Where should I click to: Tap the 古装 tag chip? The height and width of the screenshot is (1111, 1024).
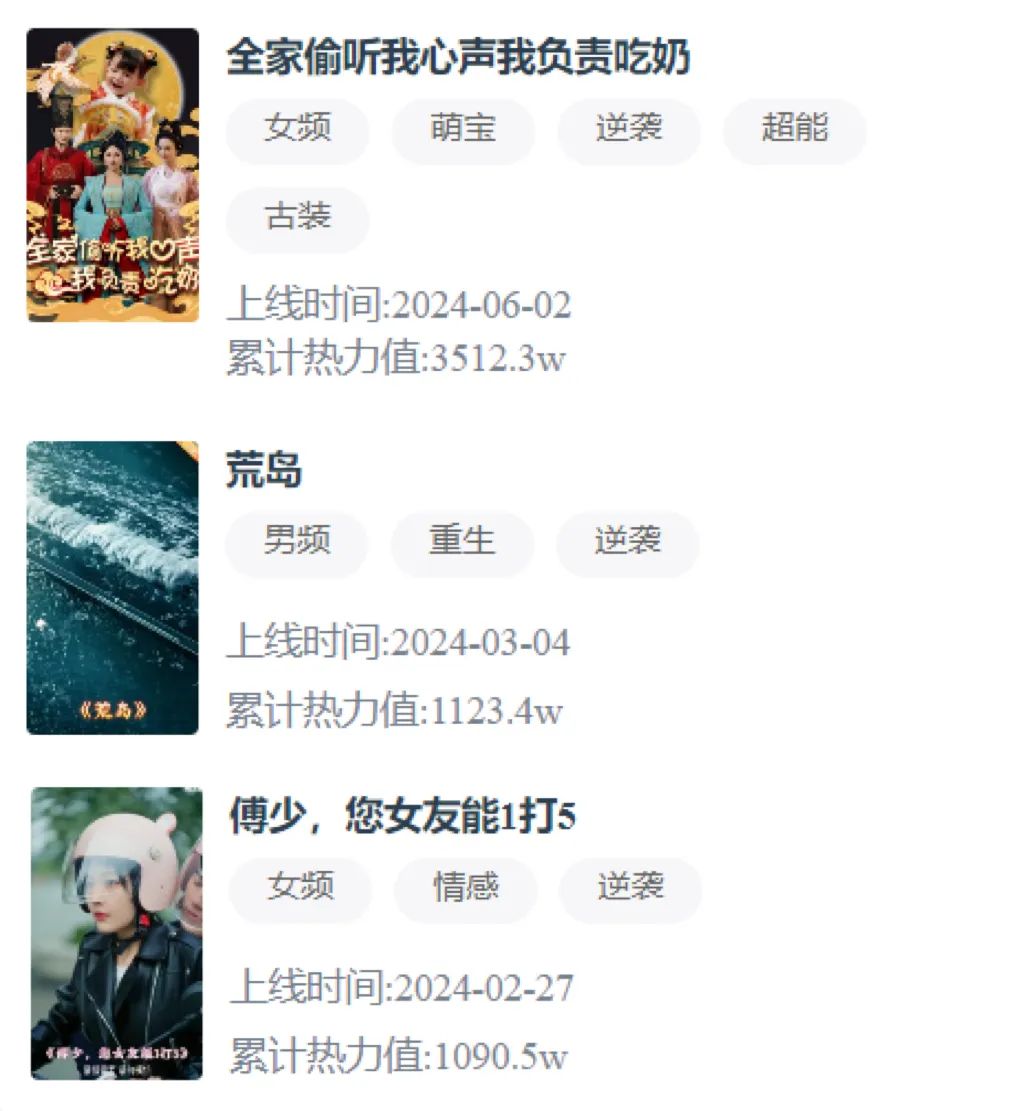coord(297,219)
